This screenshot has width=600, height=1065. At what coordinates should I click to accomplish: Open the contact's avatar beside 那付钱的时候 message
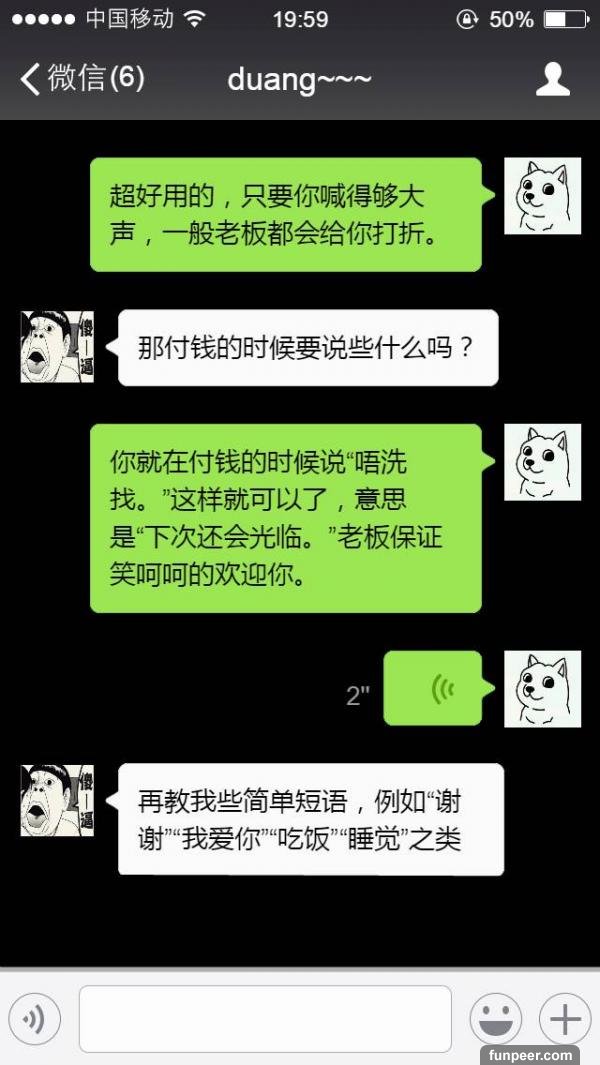click(x=57, y=346)
